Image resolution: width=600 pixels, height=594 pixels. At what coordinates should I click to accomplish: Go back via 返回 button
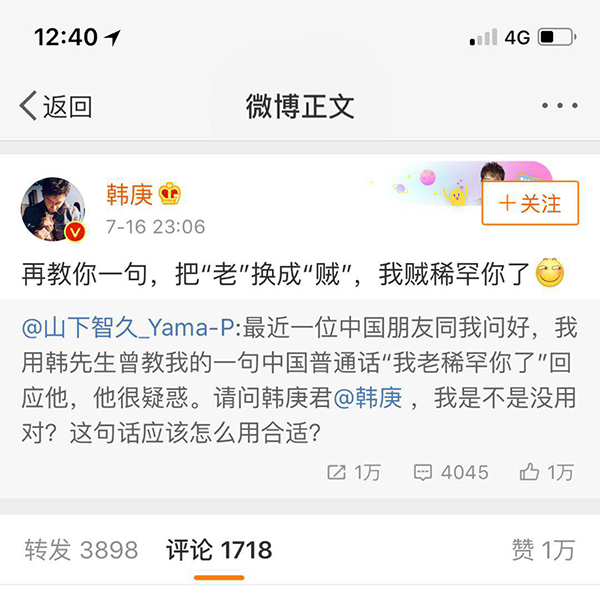tap(56, 106)
